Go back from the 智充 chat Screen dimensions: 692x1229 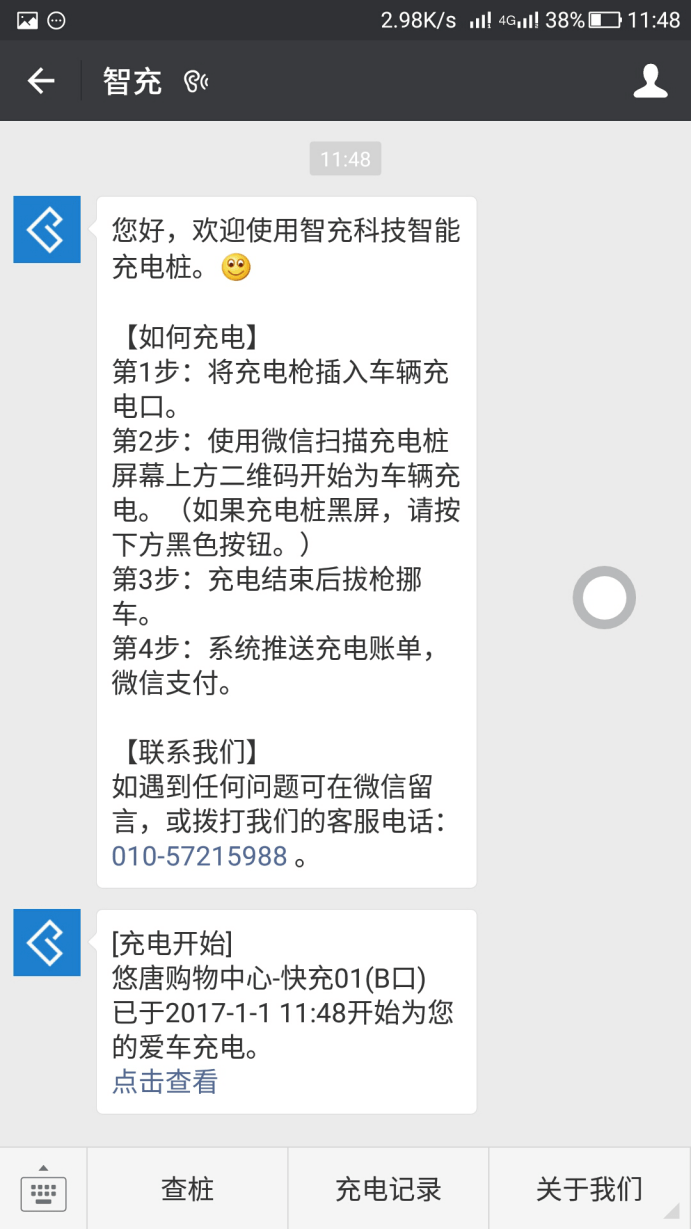pyautogui.click(x=41, y=81)
